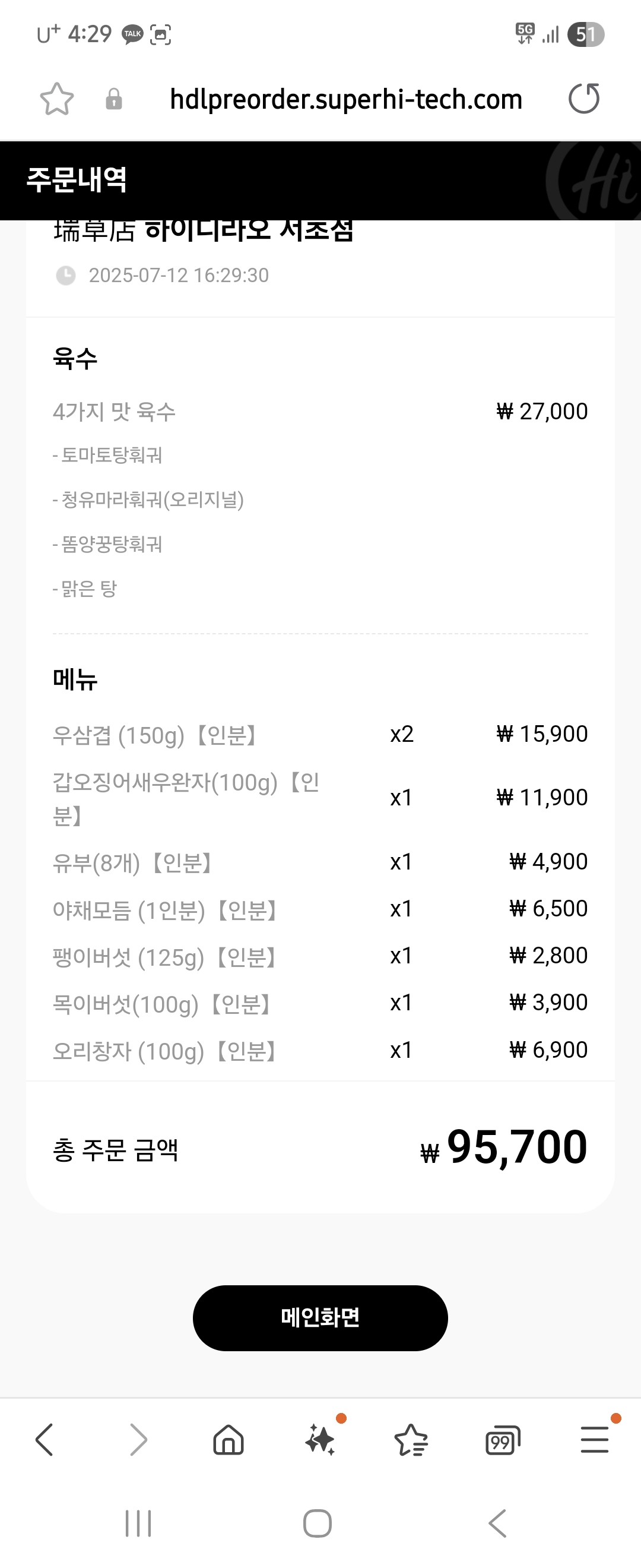Open the browser home screen icon
This screenshot has height=1568, width=641.
[x=227, y=1440]
